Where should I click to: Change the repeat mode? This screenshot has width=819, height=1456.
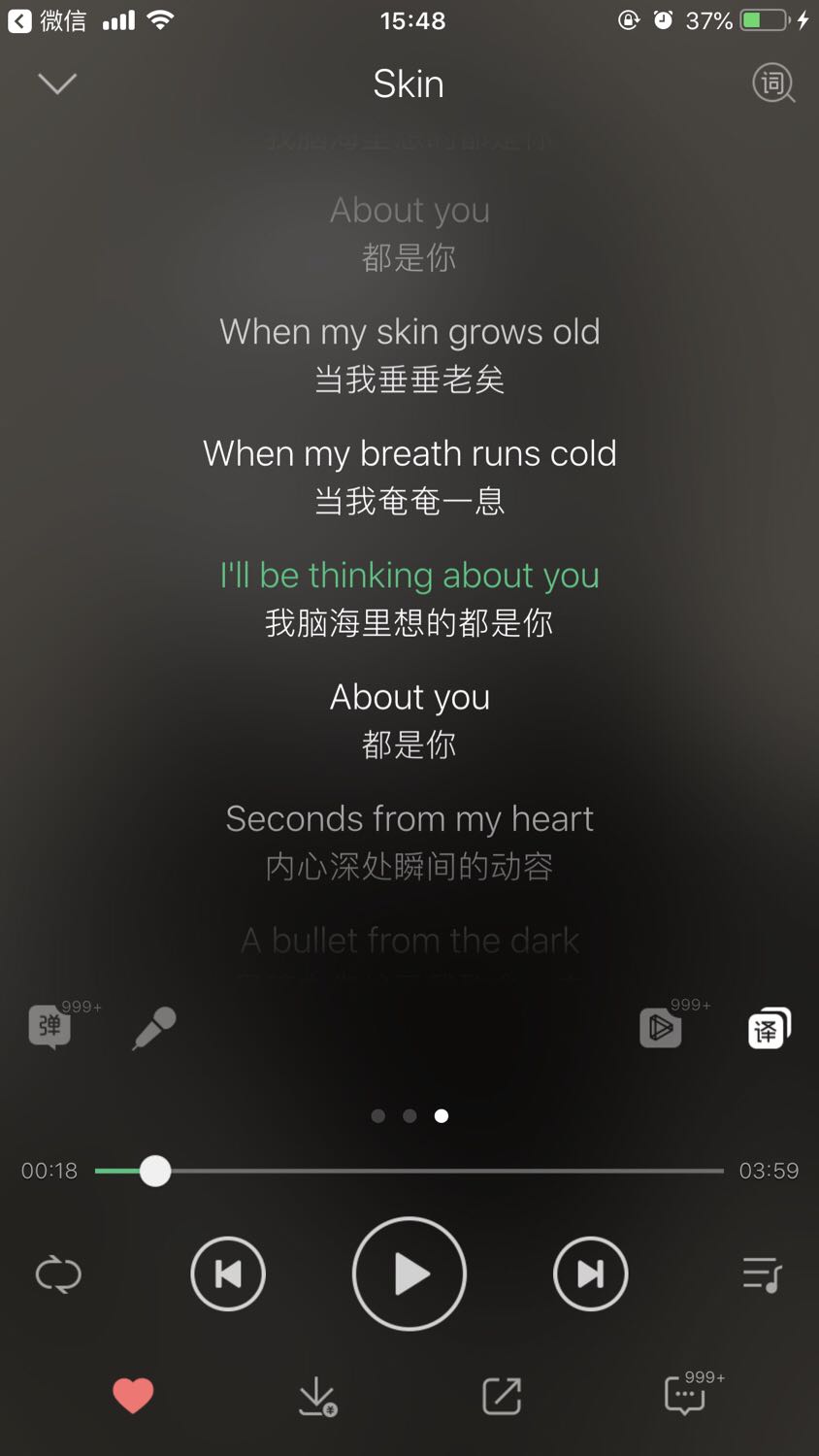(58, 1274)
